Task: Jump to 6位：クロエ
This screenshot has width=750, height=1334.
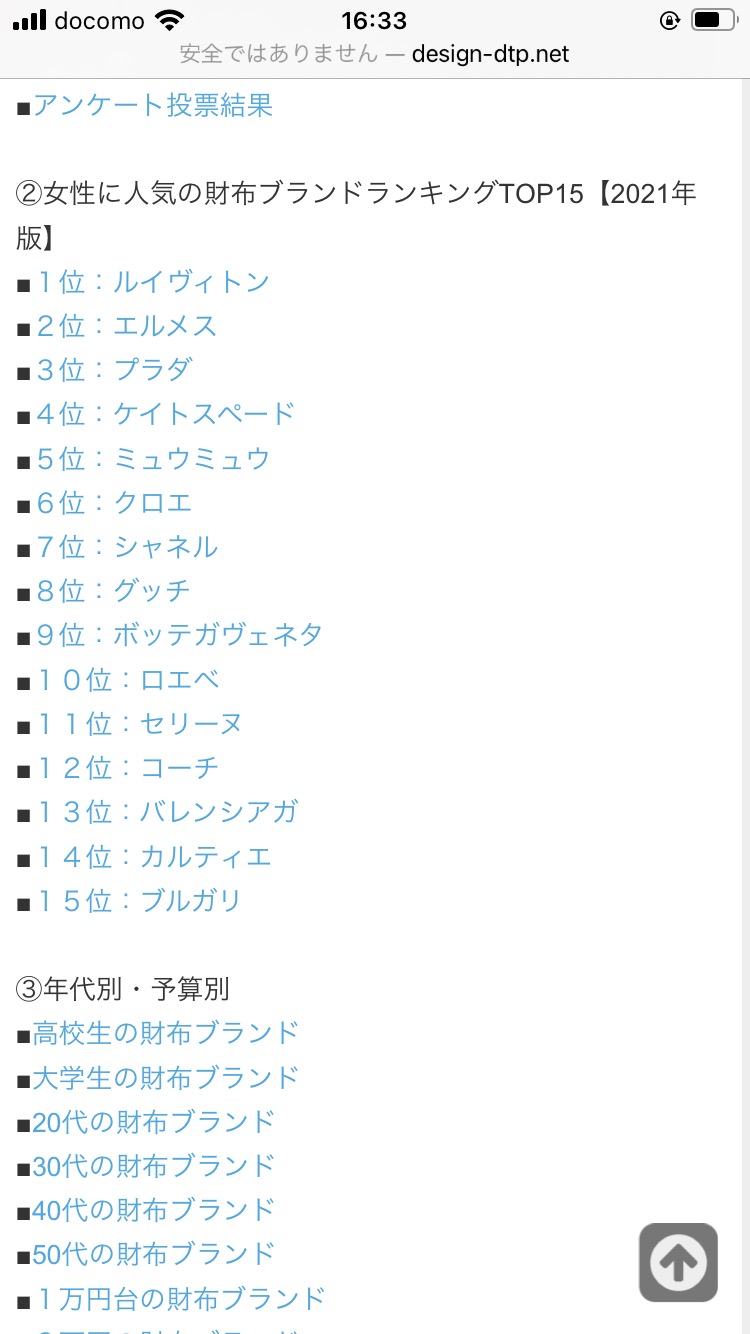Action: [x=113, y=502]
